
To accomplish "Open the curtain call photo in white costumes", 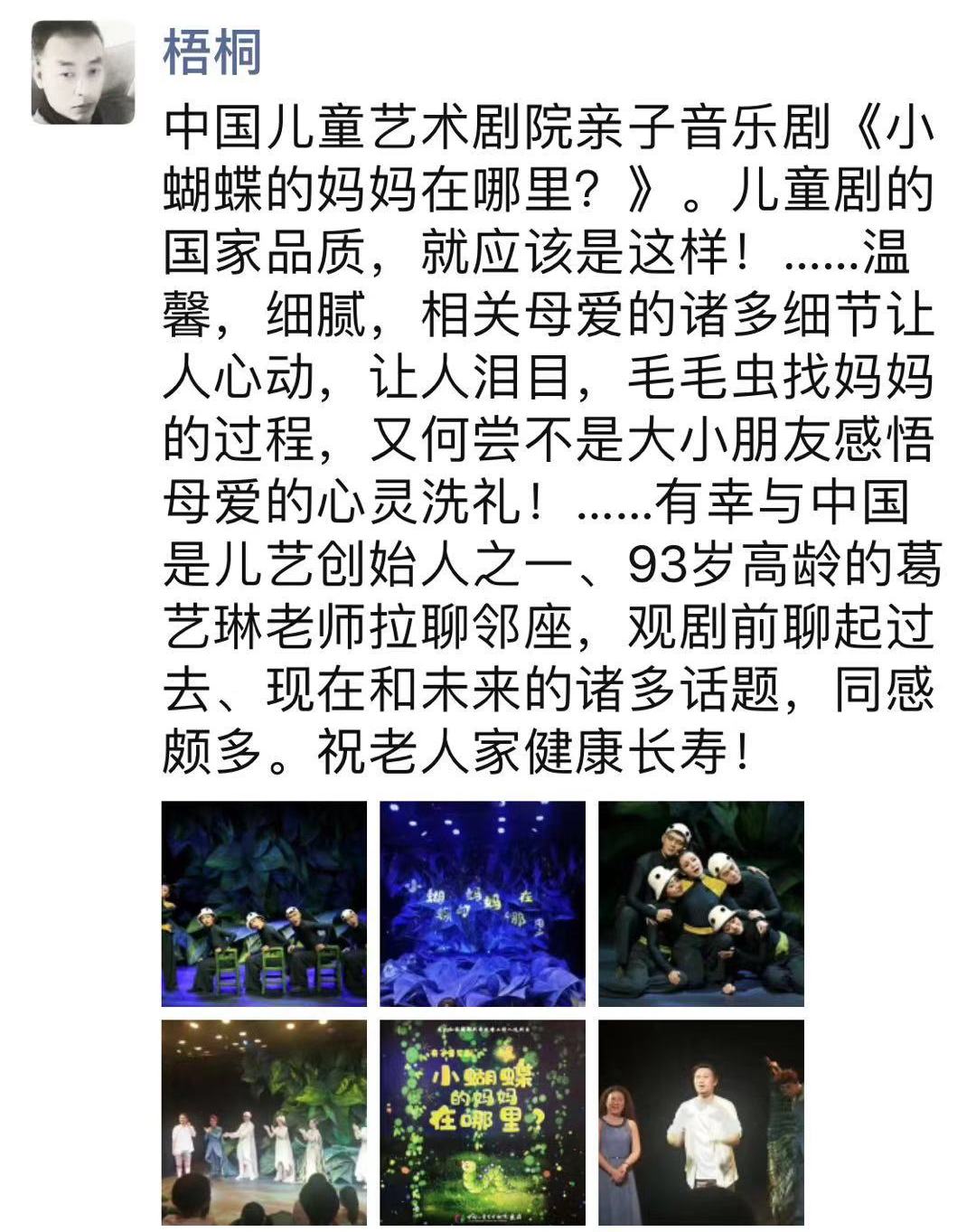I will 264,1122.
